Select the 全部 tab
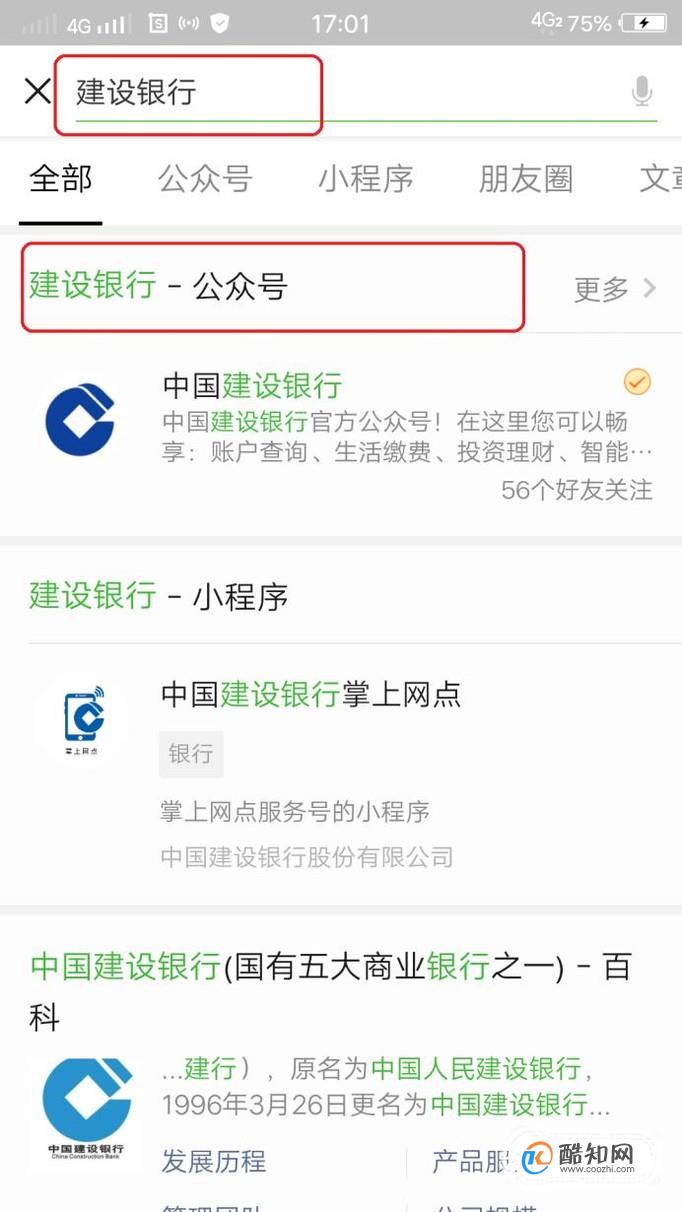 [61, 180]
